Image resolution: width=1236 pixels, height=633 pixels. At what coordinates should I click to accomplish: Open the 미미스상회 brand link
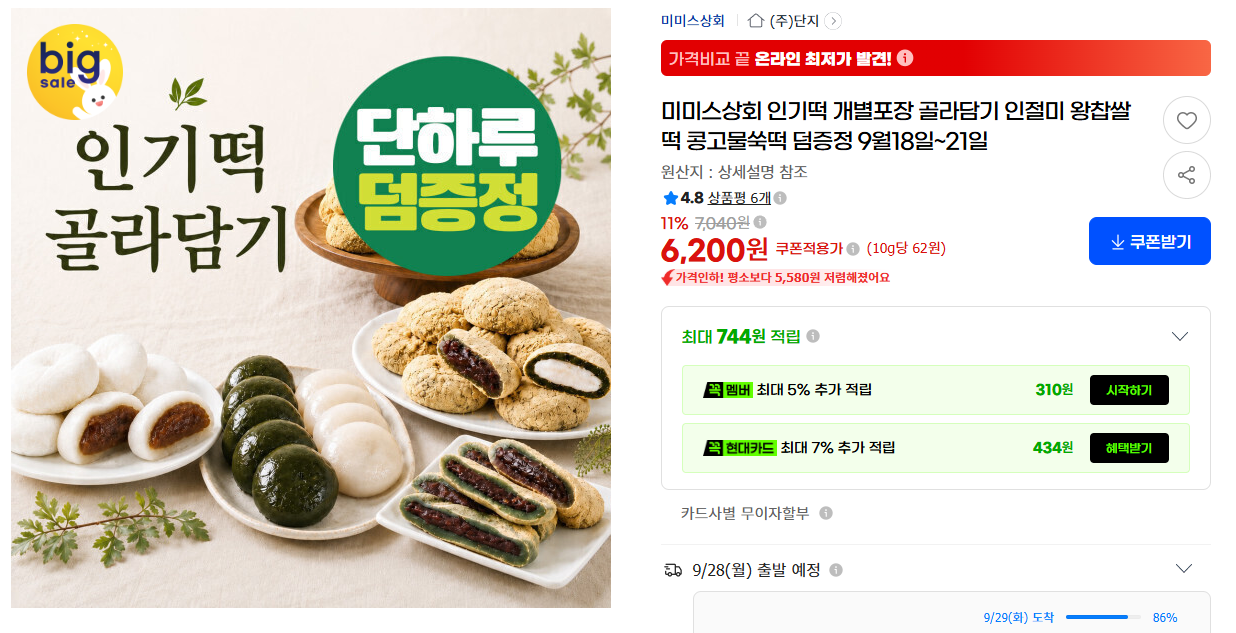click(694, 20)
